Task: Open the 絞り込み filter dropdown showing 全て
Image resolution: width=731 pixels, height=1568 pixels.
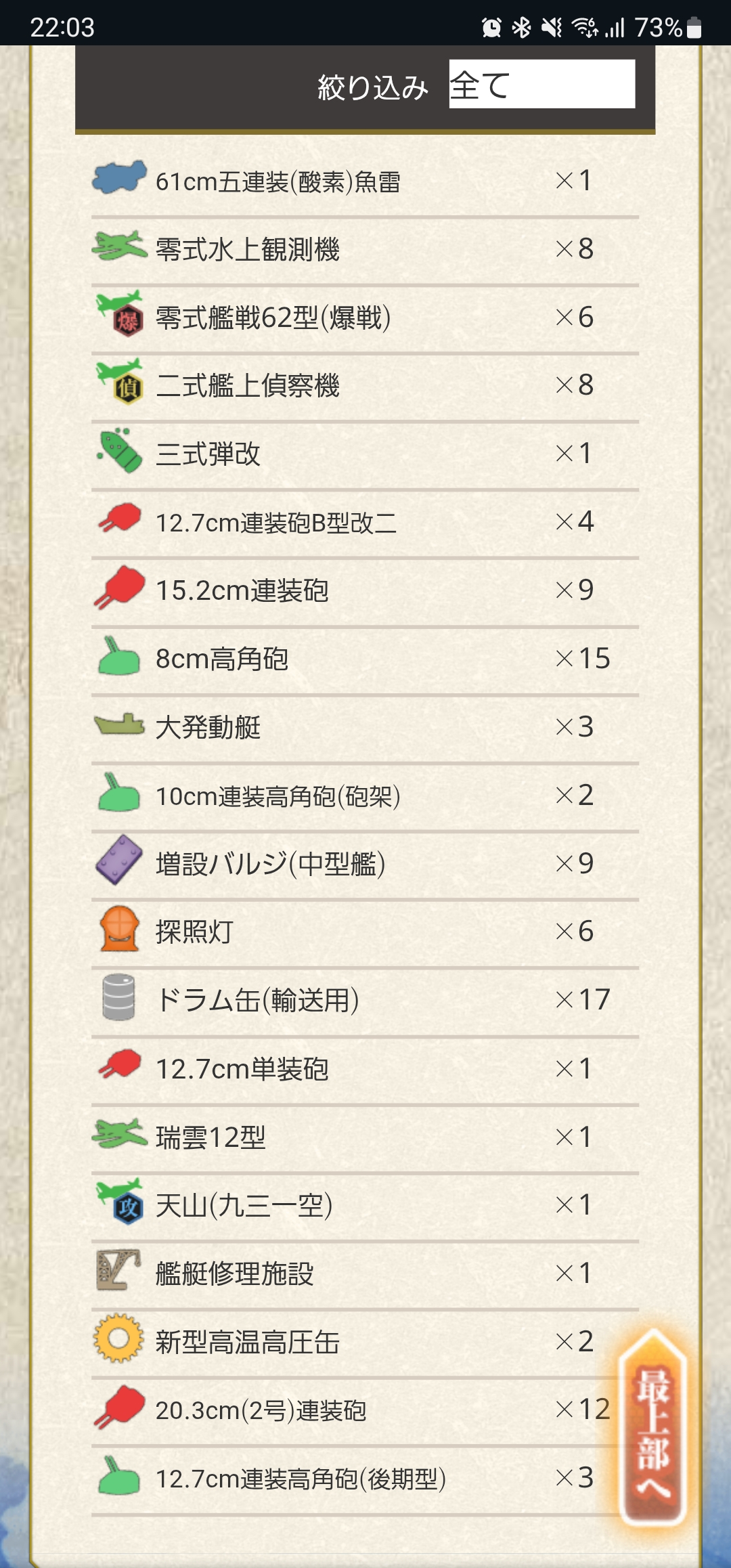Action: (542, 84)
